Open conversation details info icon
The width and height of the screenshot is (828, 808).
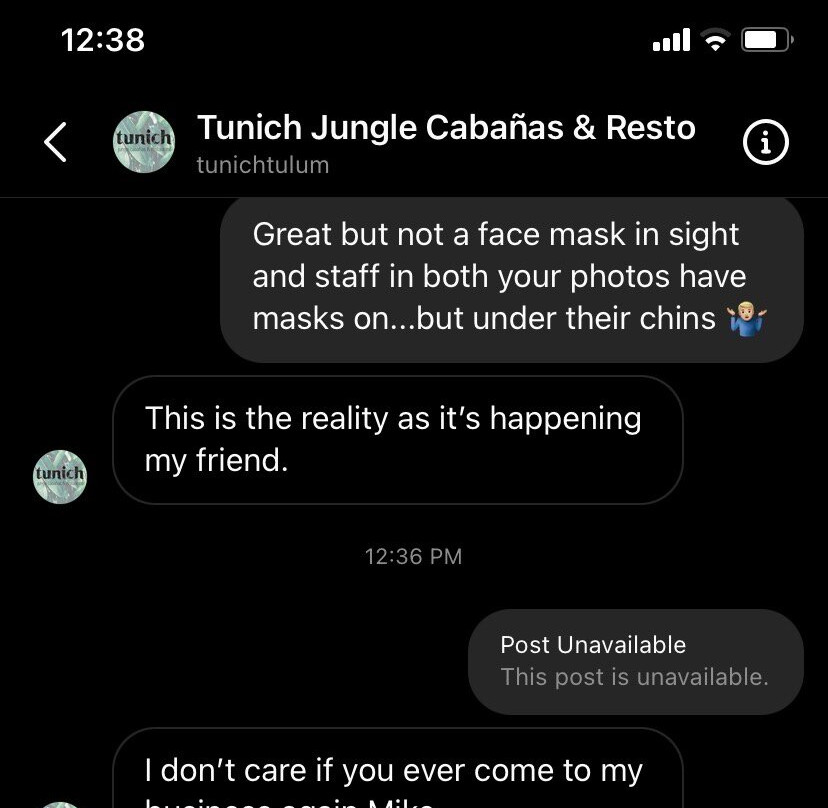(x=767, y=143)
